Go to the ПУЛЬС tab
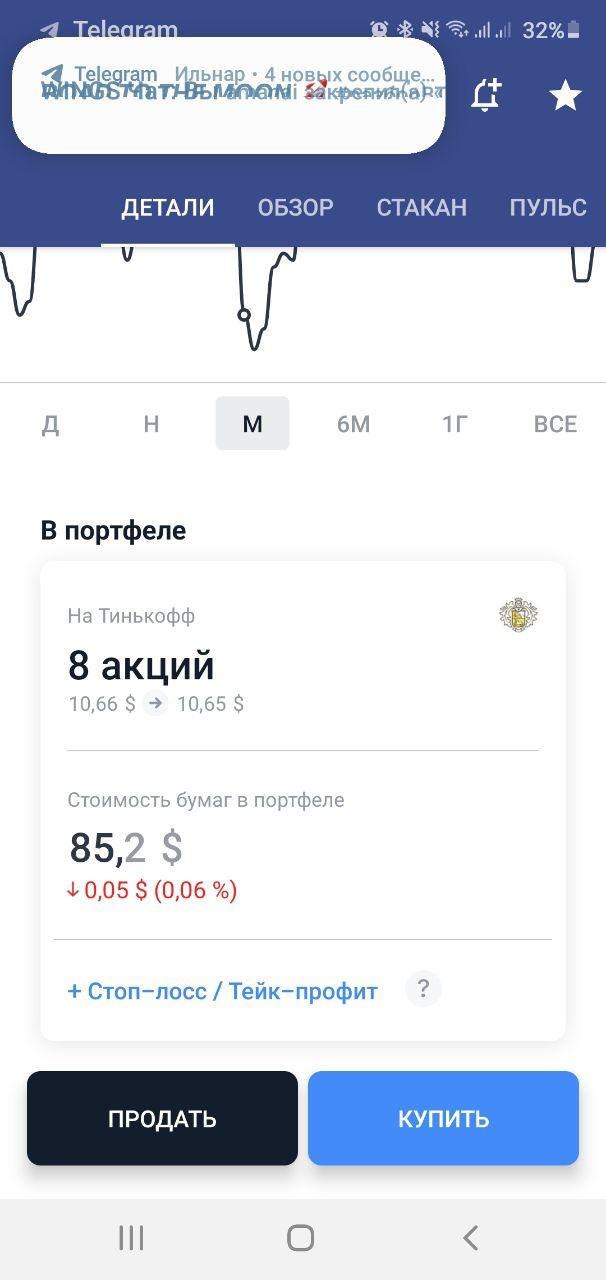Image resolution: width=606 pixels, height=1280 pixels. [547, 208]
